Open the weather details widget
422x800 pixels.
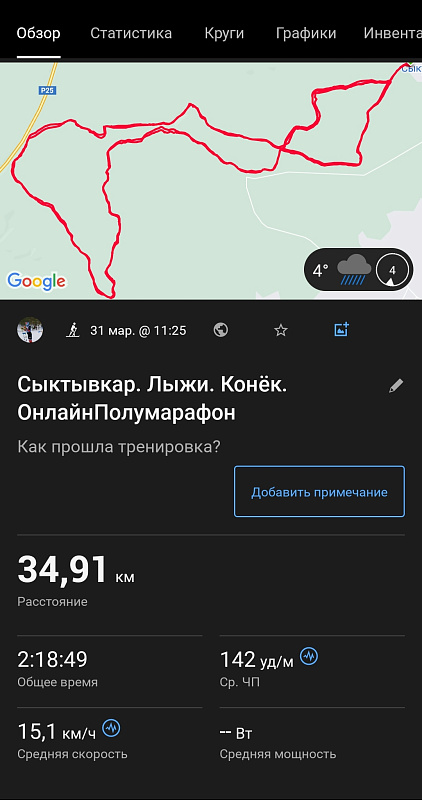(x=358, y=269)
